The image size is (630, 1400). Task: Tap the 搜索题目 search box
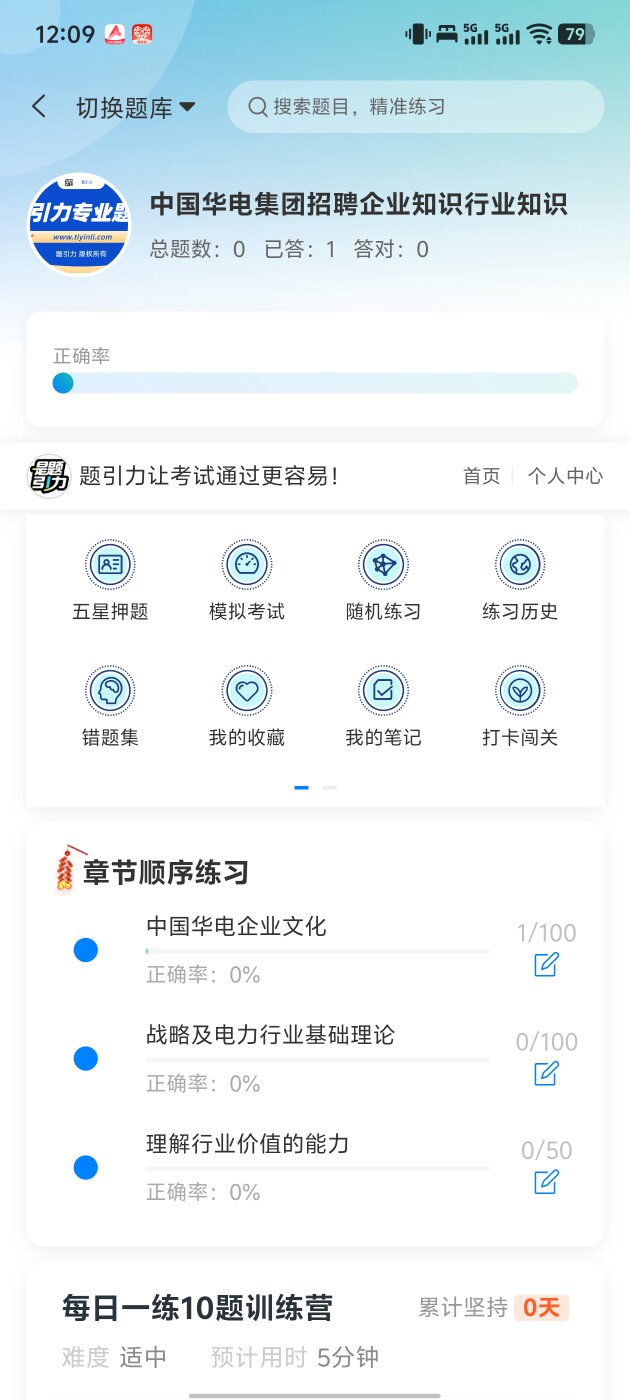pos(415,107)
